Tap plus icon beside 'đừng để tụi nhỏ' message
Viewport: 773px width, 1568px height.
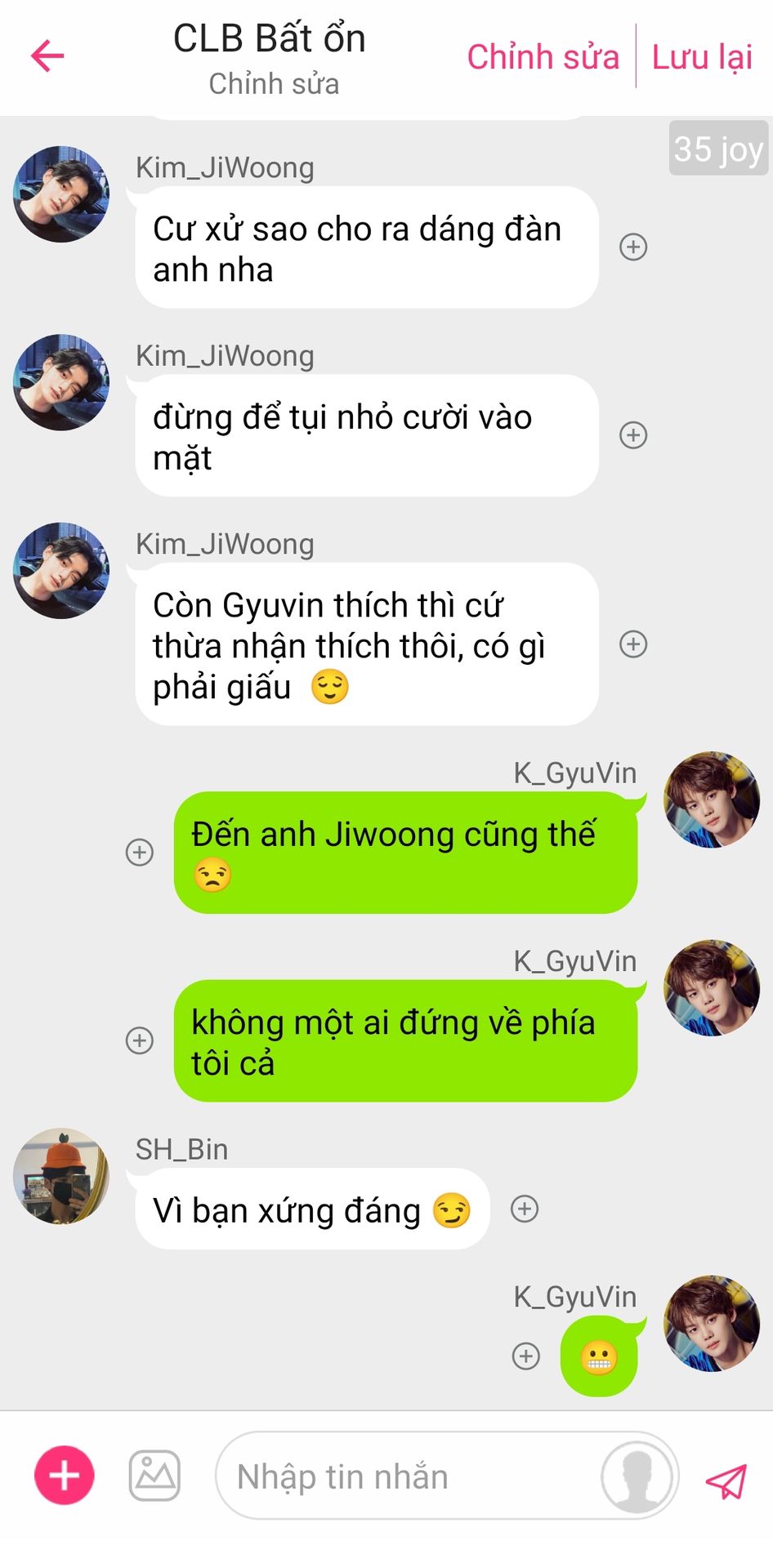pyautogui.click(x=633, y=435)
